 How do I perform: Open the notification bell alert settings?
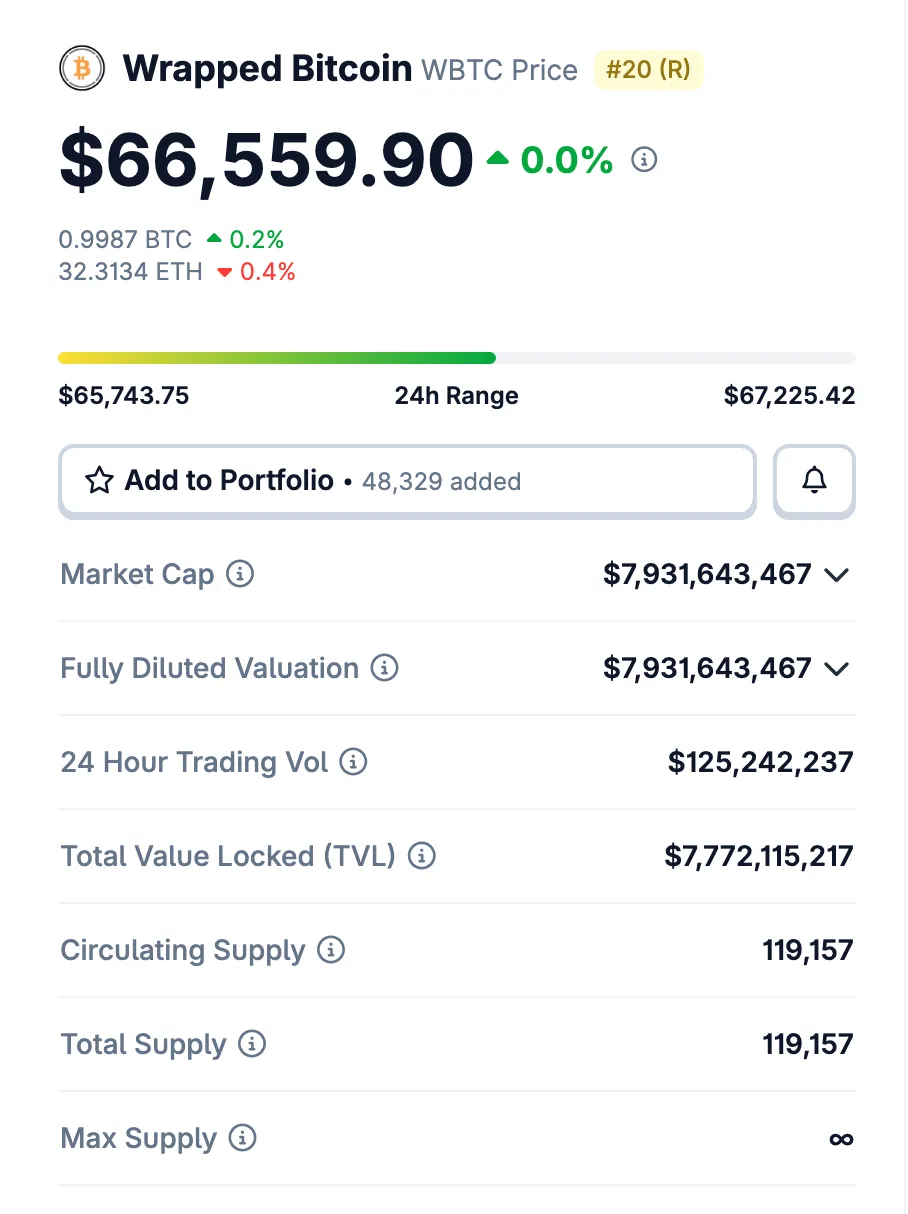tap(814, 481)
